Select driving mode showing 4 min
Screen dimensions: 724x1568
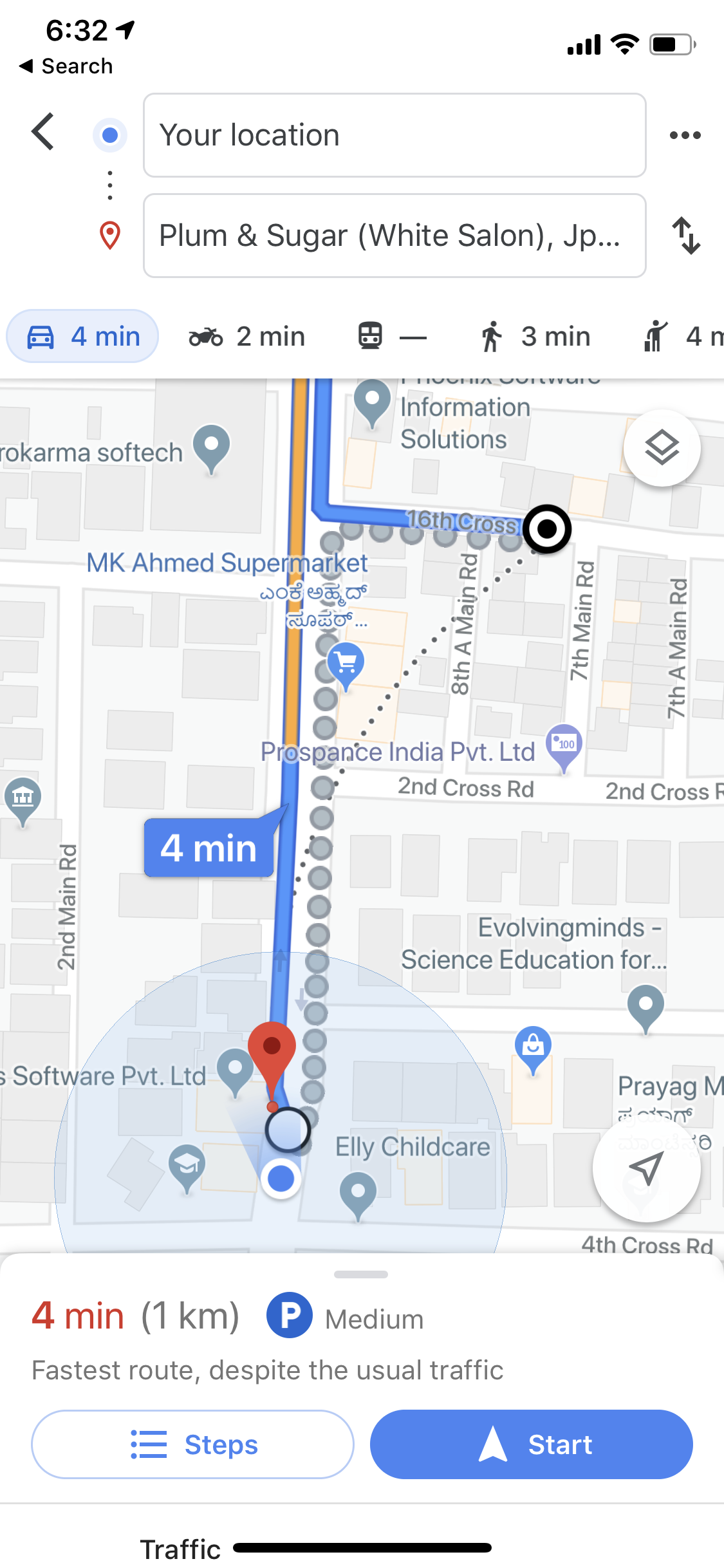[83, 337]
